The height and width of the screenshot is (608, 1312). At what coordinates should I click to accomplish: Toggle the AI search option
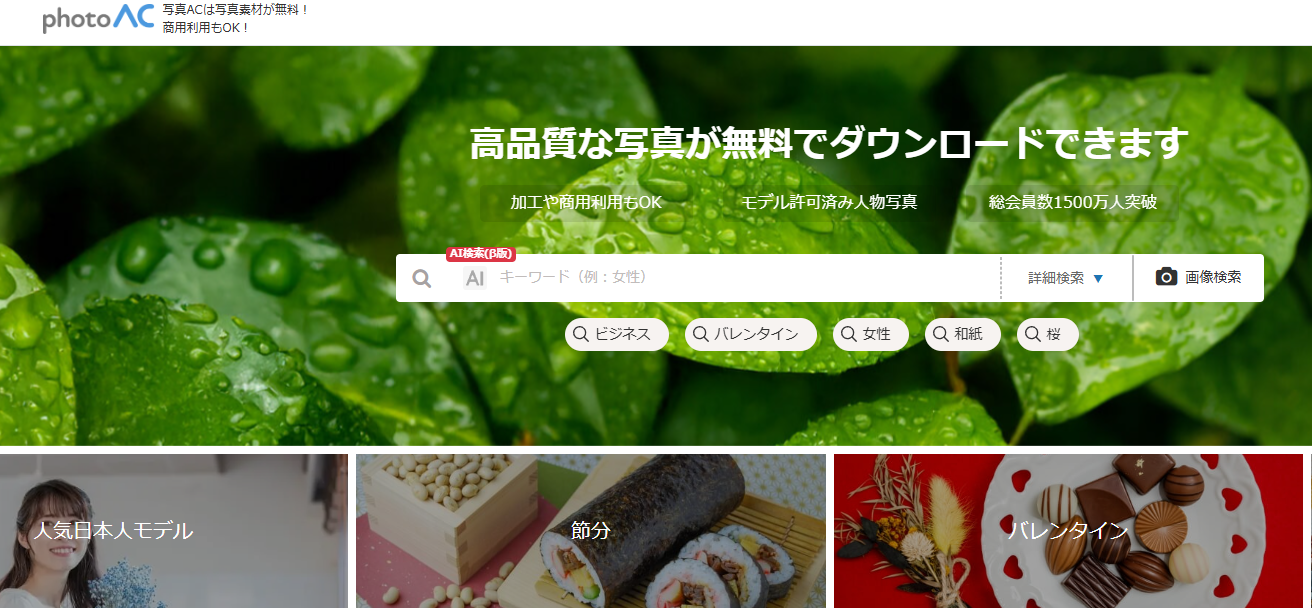tap(475, 278)
